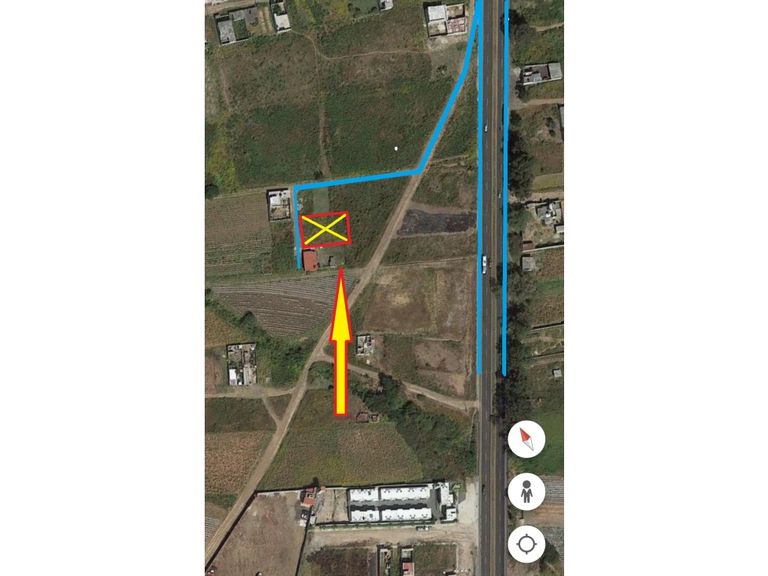The image size is (768, 576).
Task: Open Street View with the pegman button
Action: (x=527, y=492)
